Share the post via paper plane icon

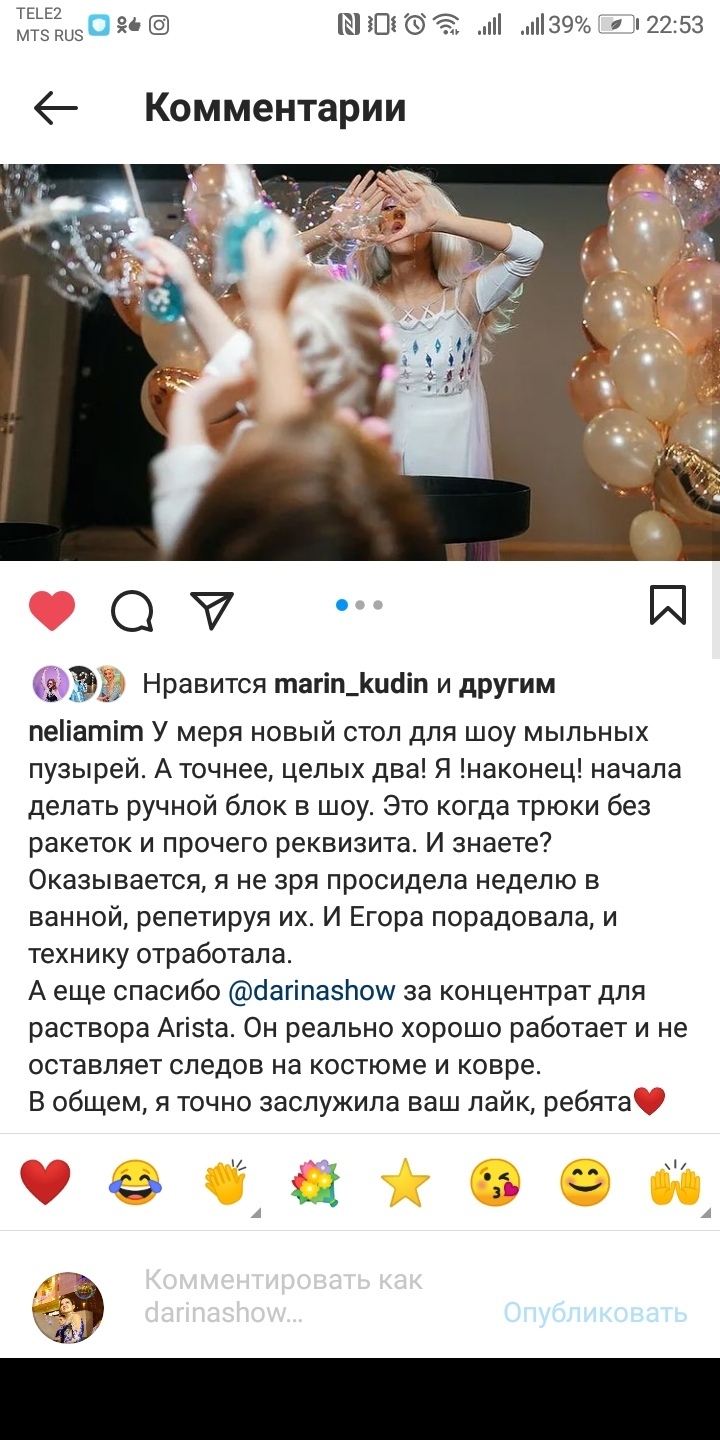tap(211, 609)
